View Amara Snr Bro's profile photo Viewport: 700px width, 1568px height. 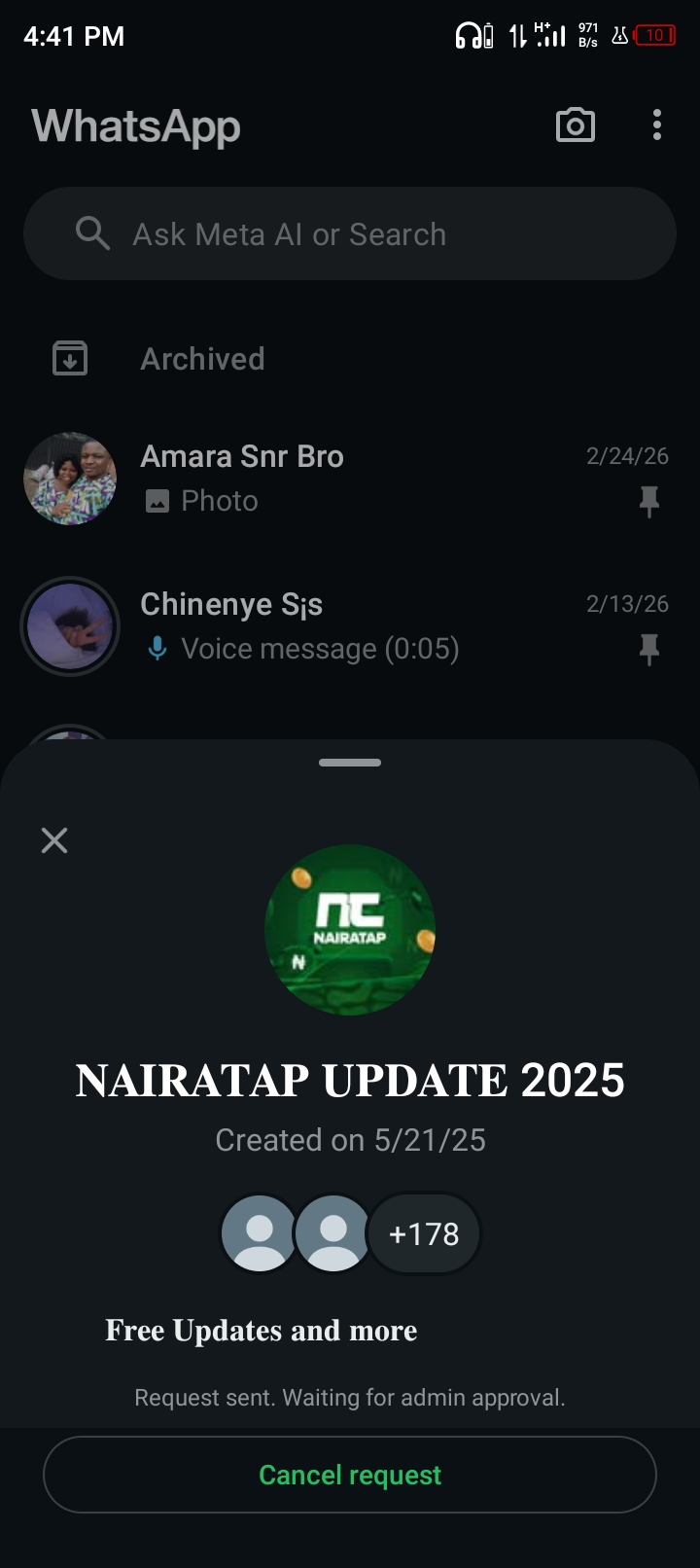coord(70,479)
